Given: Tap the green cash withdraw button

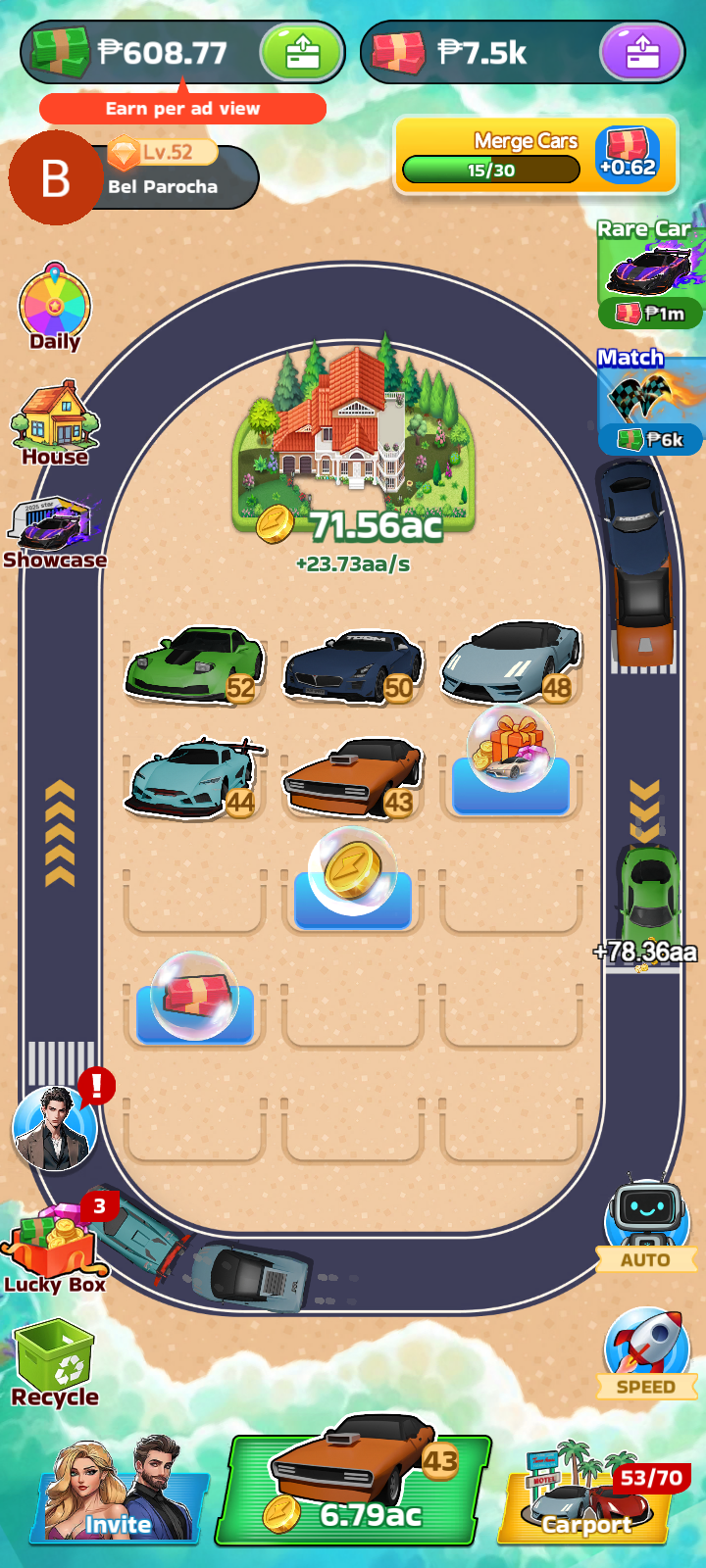Looking at the screenshot, I should tap(302, 52).
